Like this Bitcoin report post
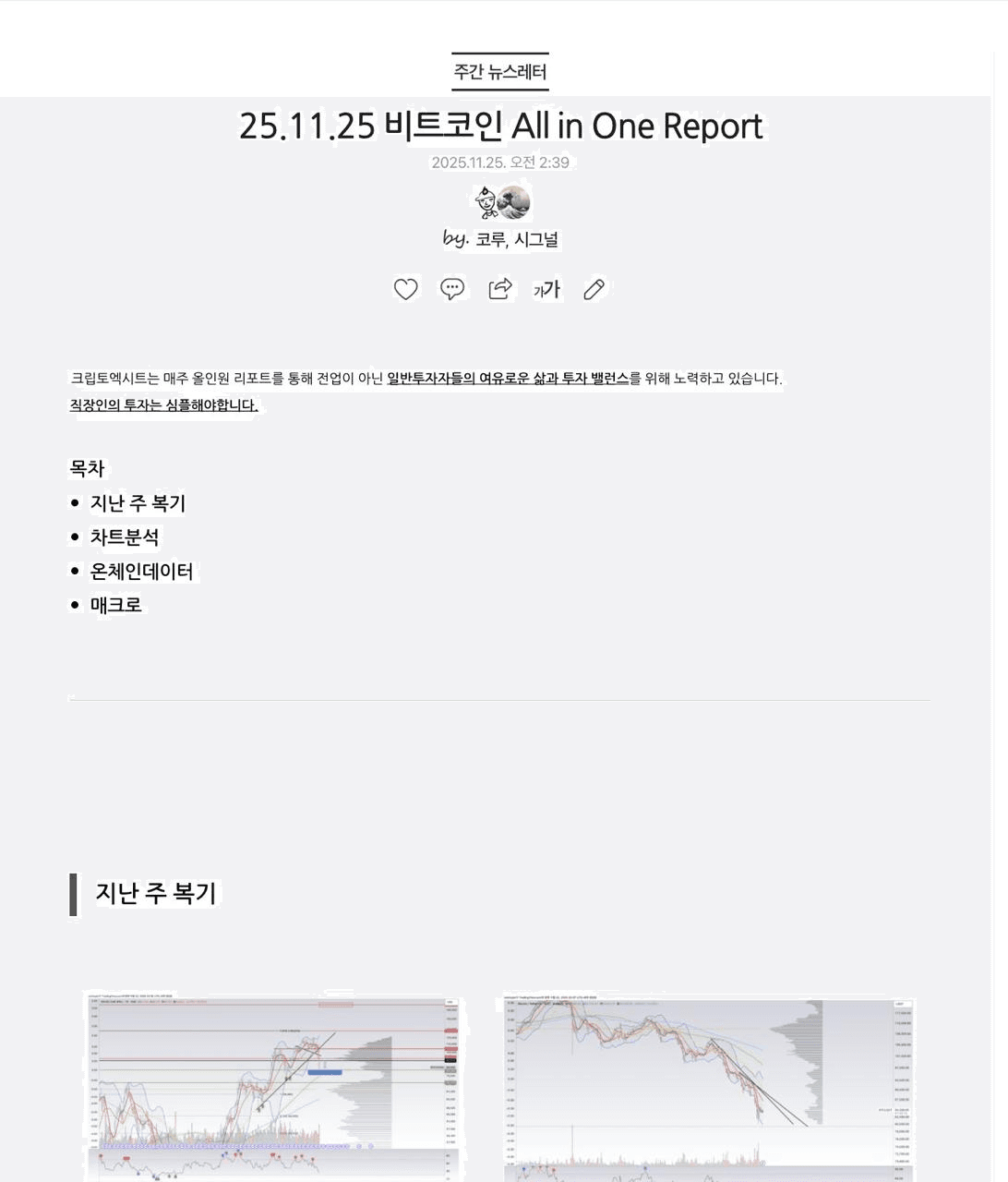This screenshot has height=1182, width=1008. (x=406, y=289)
